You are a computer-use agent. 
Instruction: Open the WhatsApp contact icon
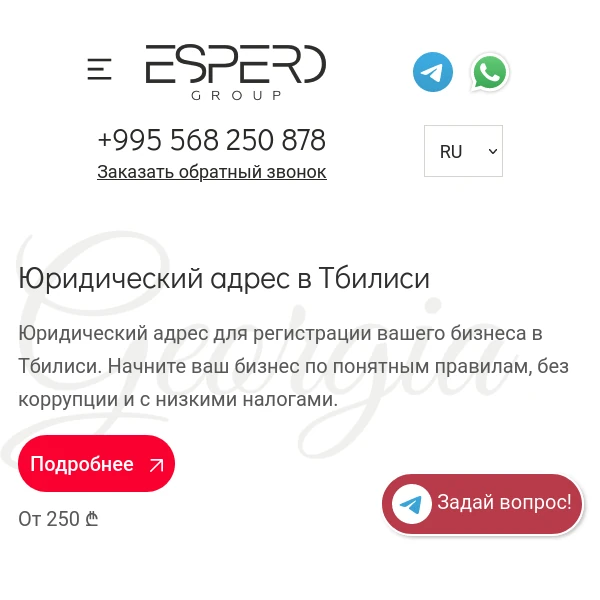[x=490, y=72]
